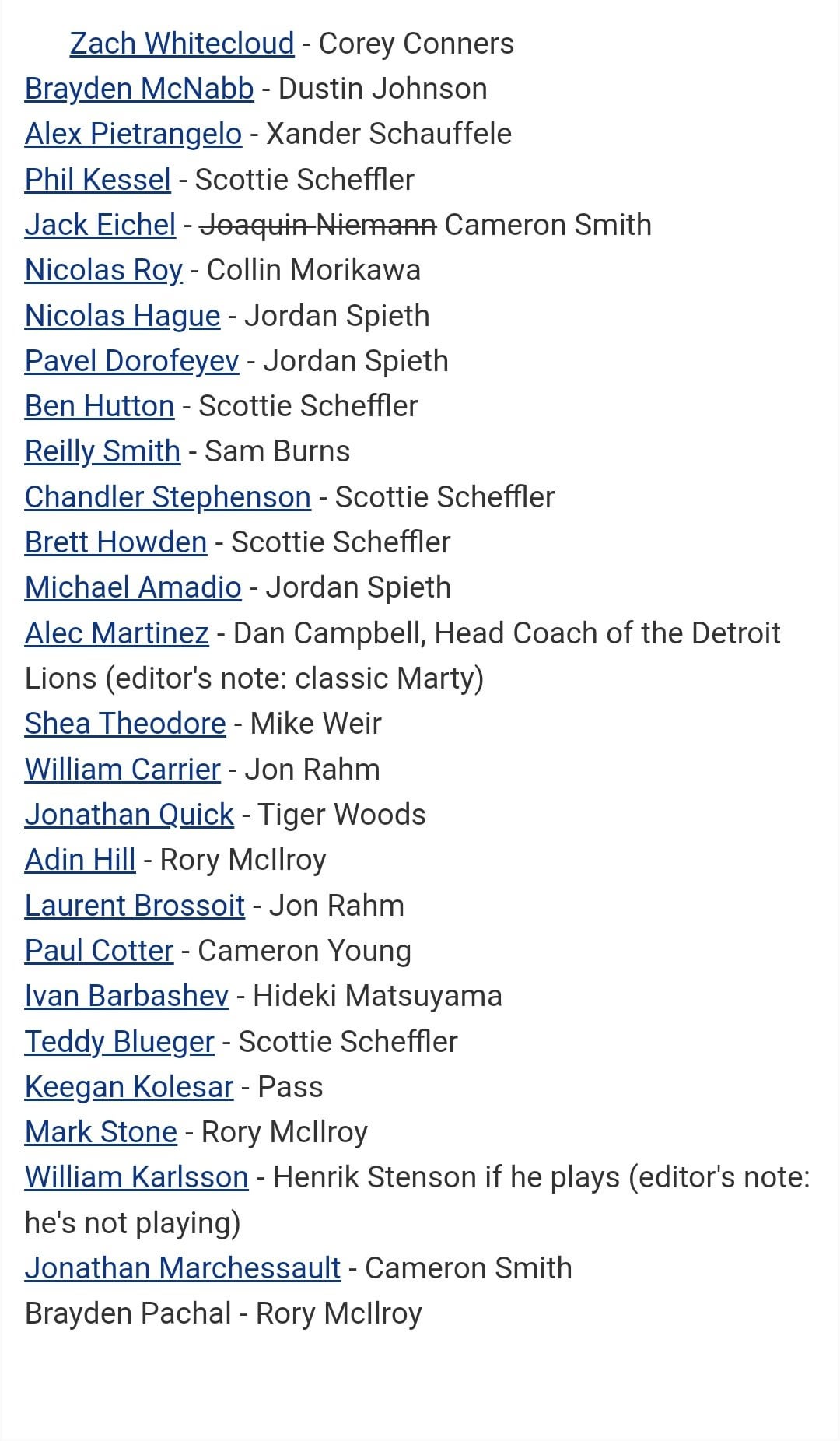Open Shea Theodore's linked page

(125, 724)
